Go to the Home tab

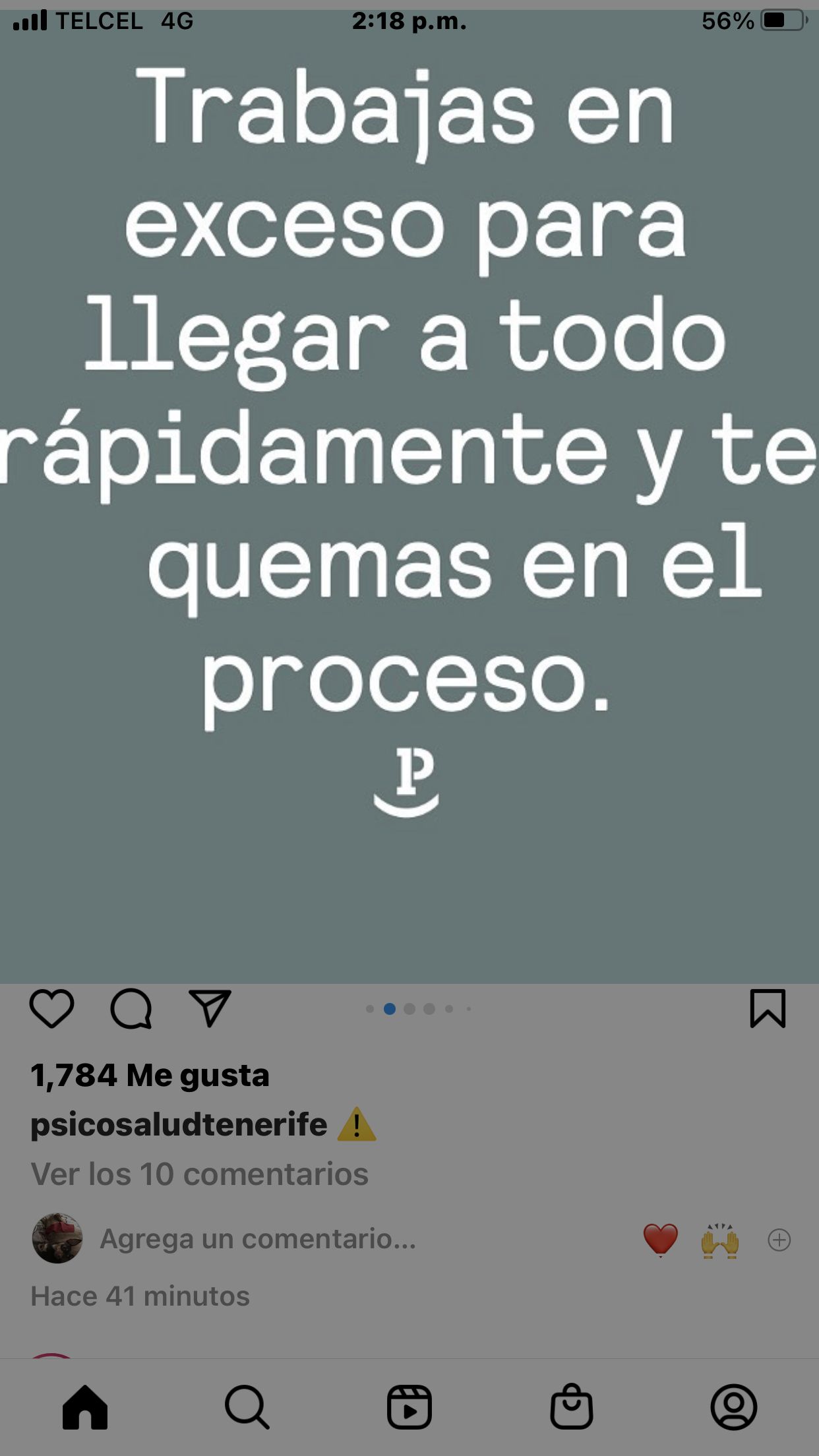tap(85, 1407)
